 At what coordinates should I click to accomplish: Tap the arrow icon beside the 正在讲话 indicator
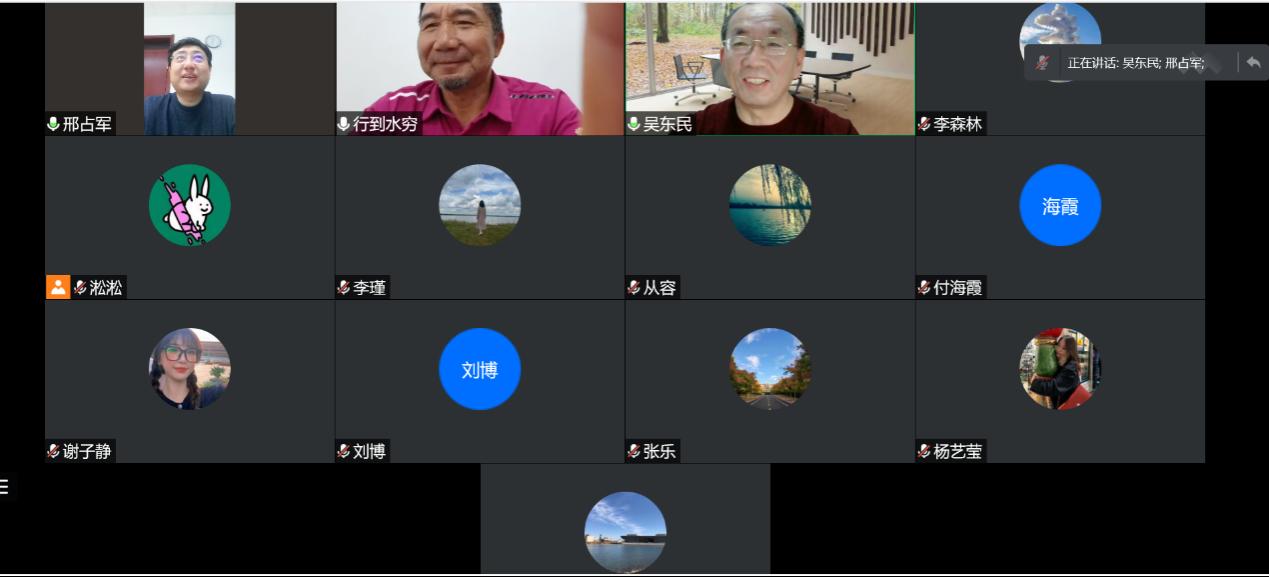tap(1253, 62)
